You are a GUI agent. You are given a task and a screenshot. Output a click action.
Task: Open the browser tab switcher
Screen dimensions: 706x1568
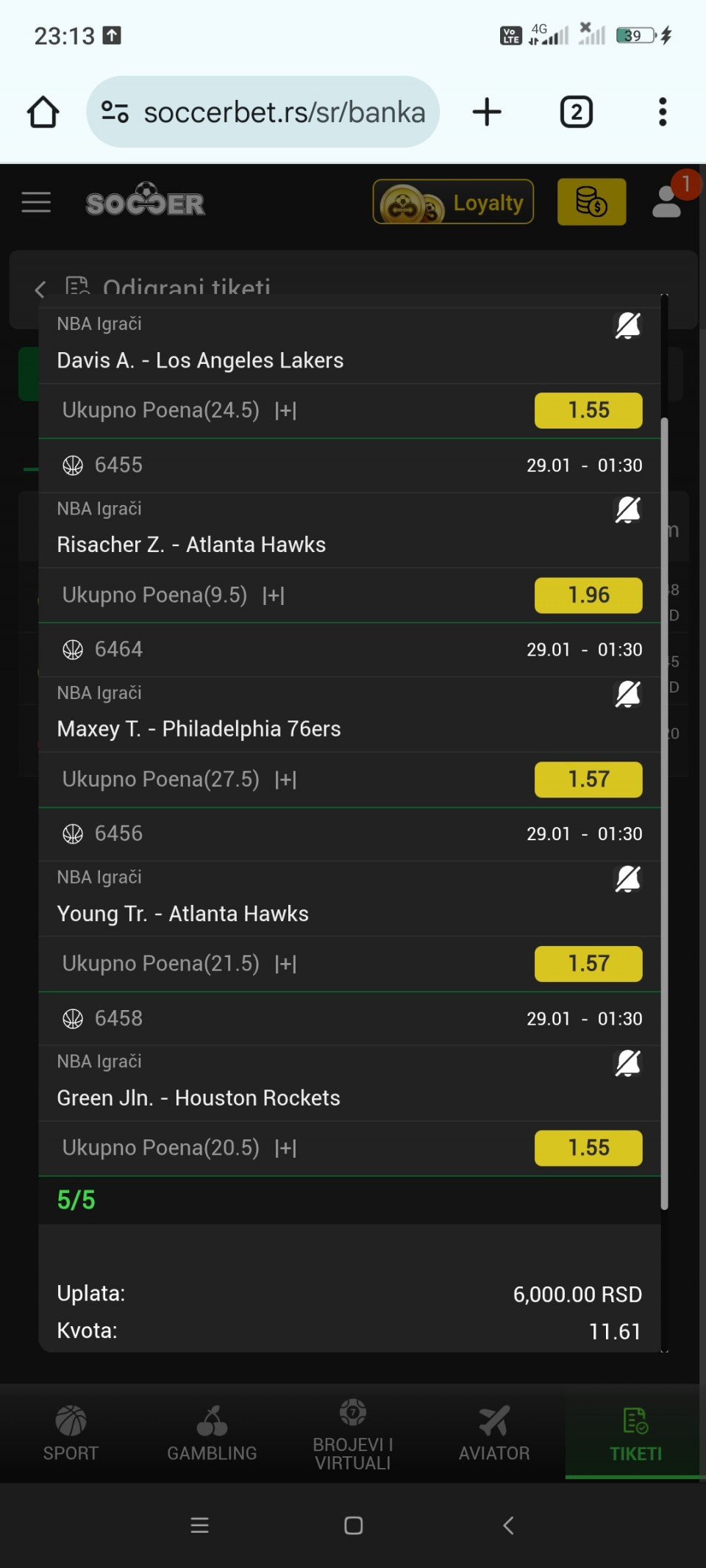577,112
